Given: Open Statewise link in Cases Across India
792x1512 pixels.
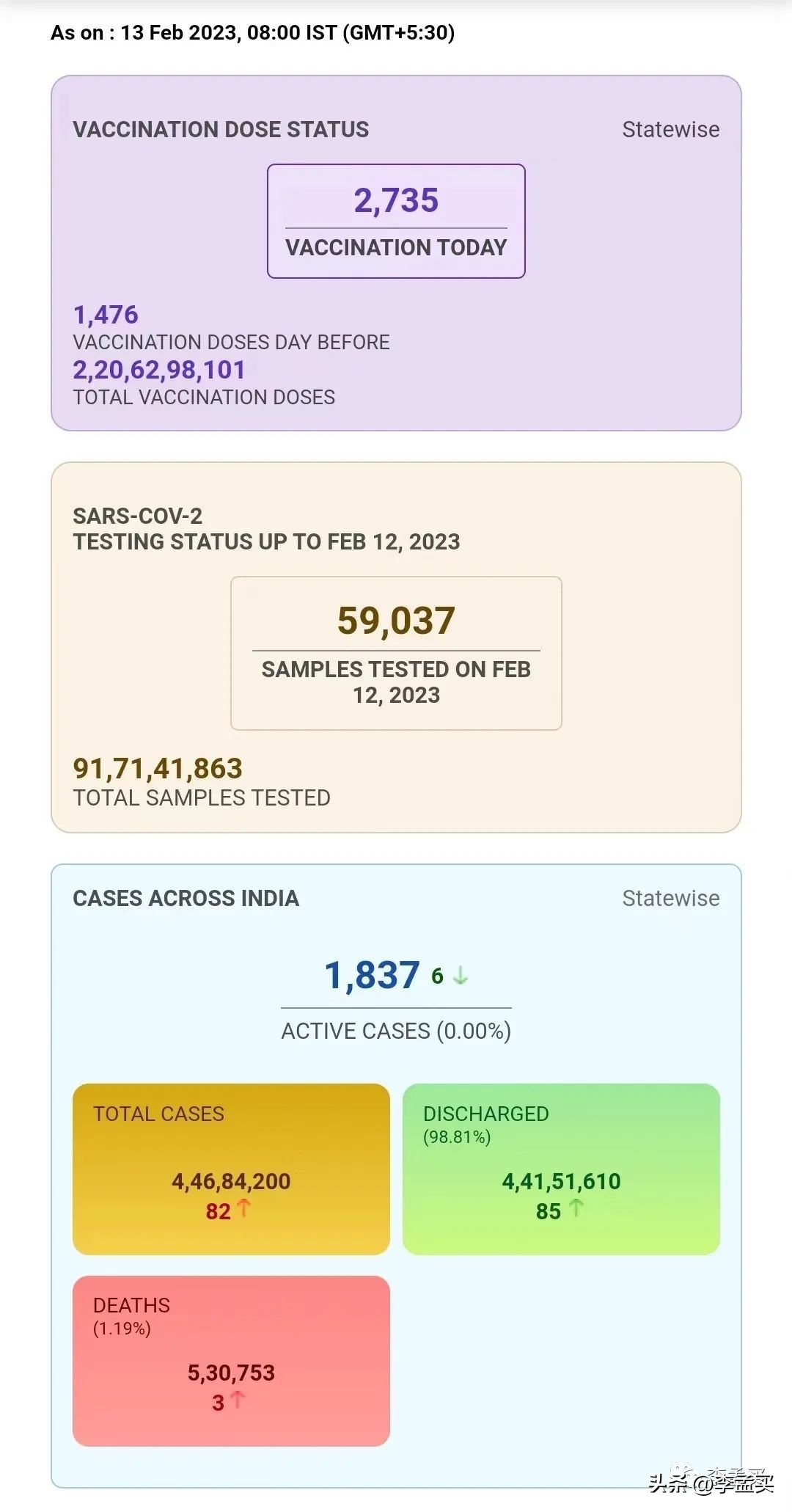Looking at the screenshot, I should click(x=670, y=898).
